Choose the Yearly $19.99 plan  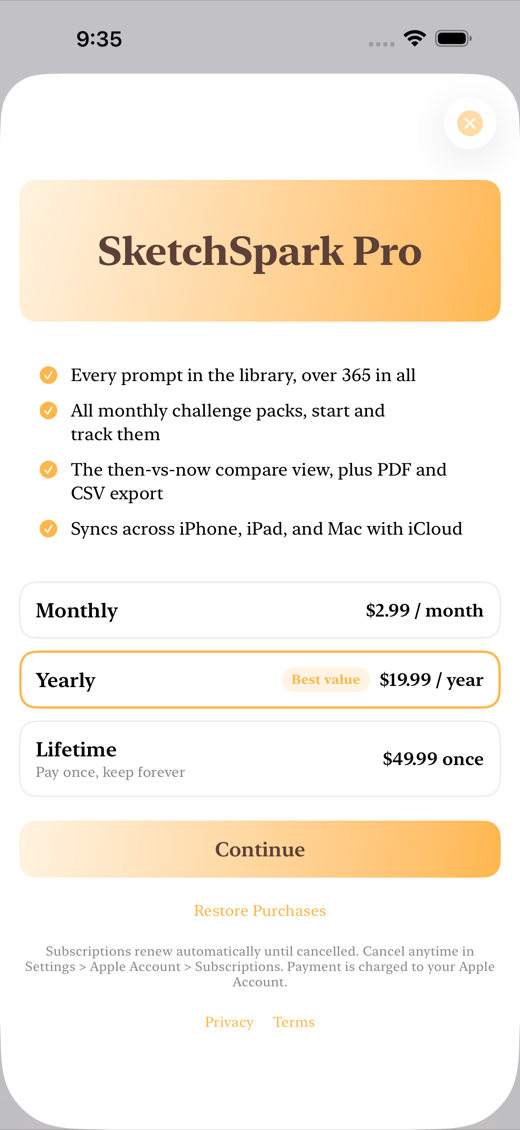(x=260, y=680)
